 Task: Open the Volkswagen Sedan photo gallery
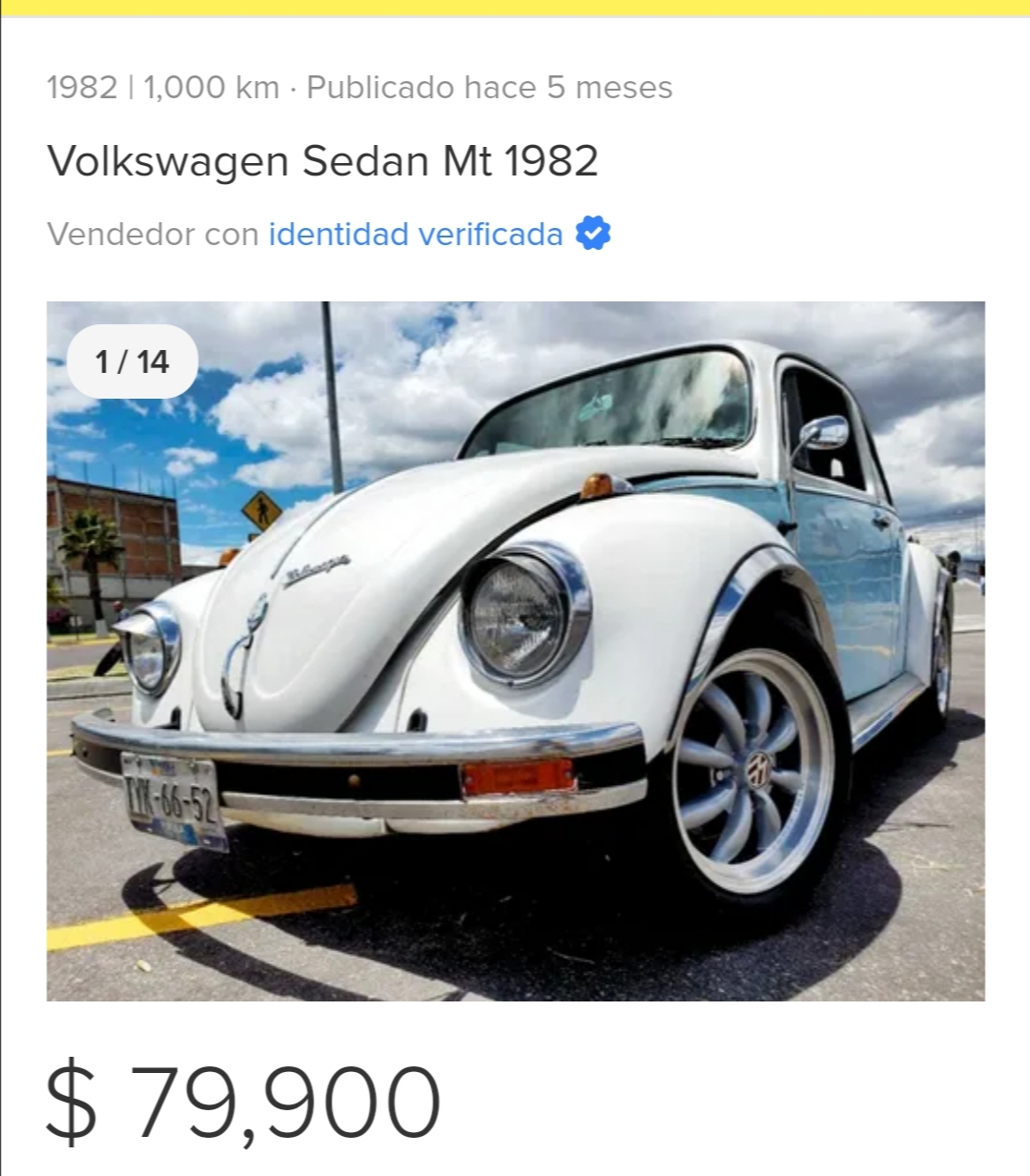[x=515, y=650]
